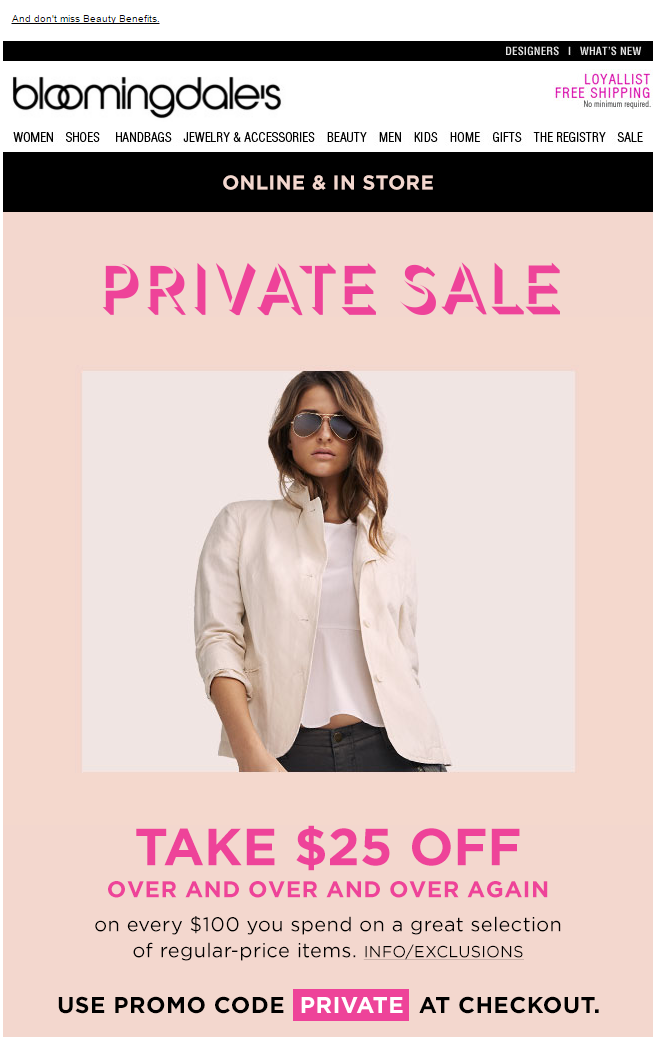This screenshot has height=1037, width=655.
Task: View the Info/Exclusions details
Action: click(443, 952)
